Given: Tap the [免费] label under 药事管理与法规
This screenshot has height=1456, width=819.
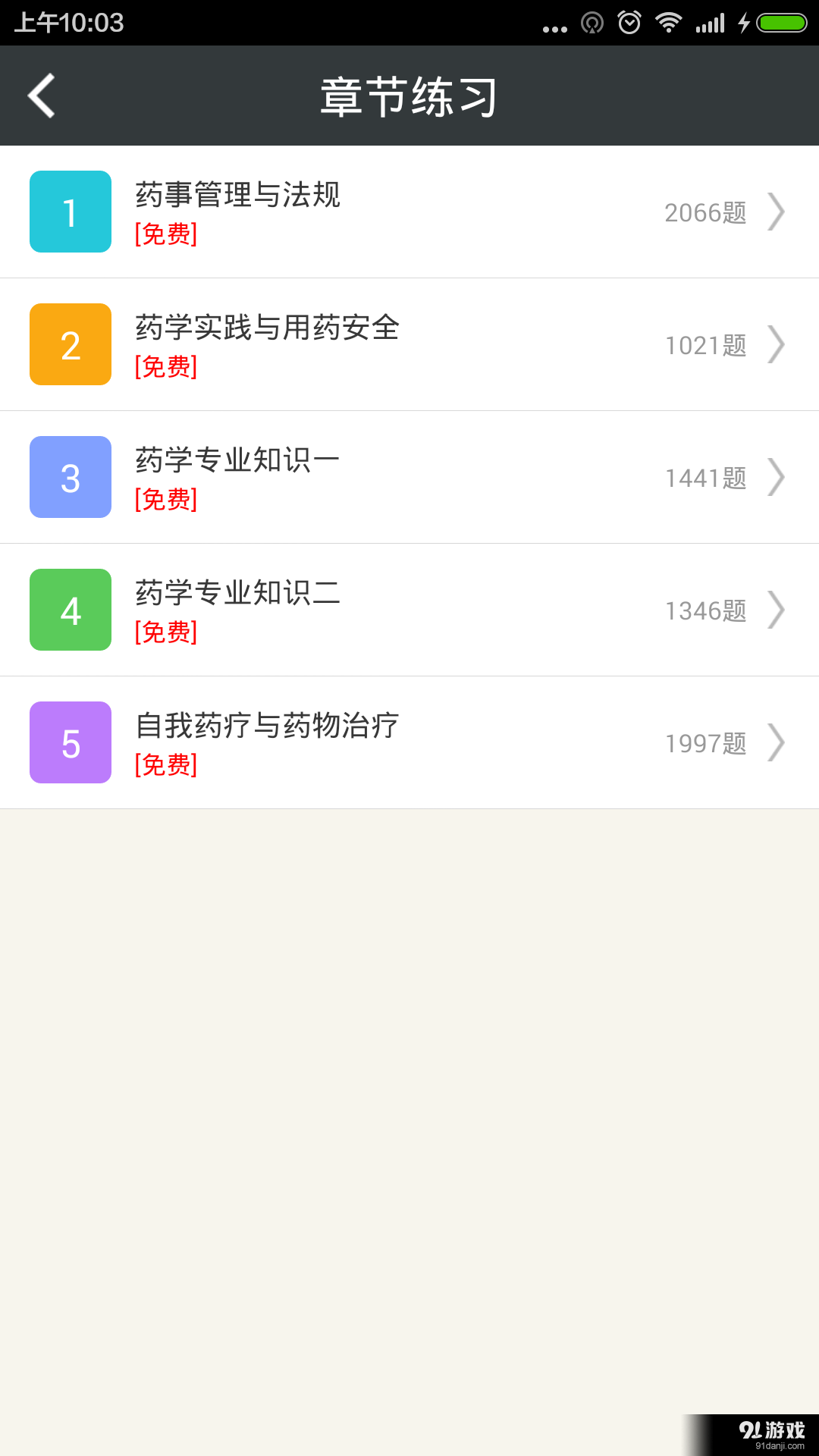Looking at the screenshot, I should click(166, 235).
